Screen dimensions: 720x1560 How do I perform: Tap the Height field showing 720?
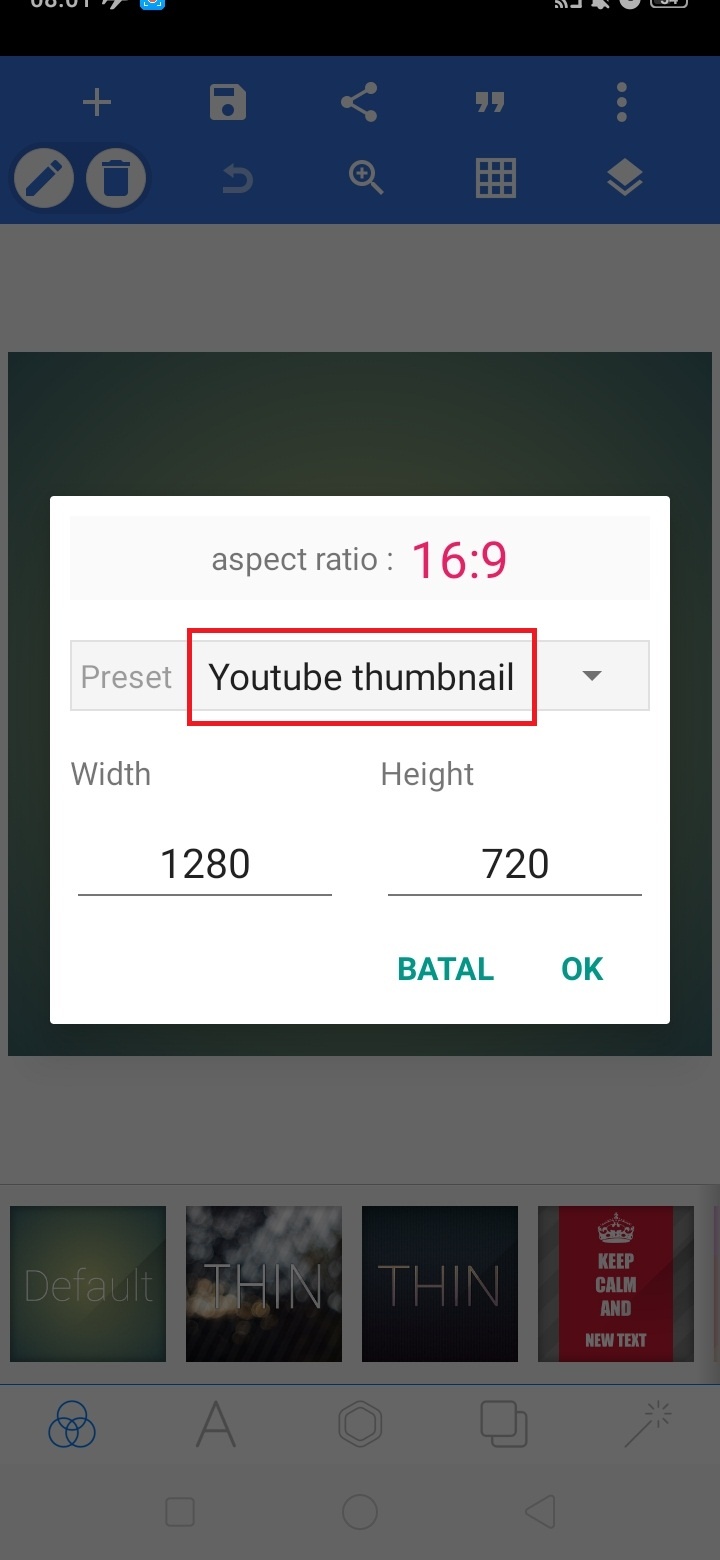point(515,864)
